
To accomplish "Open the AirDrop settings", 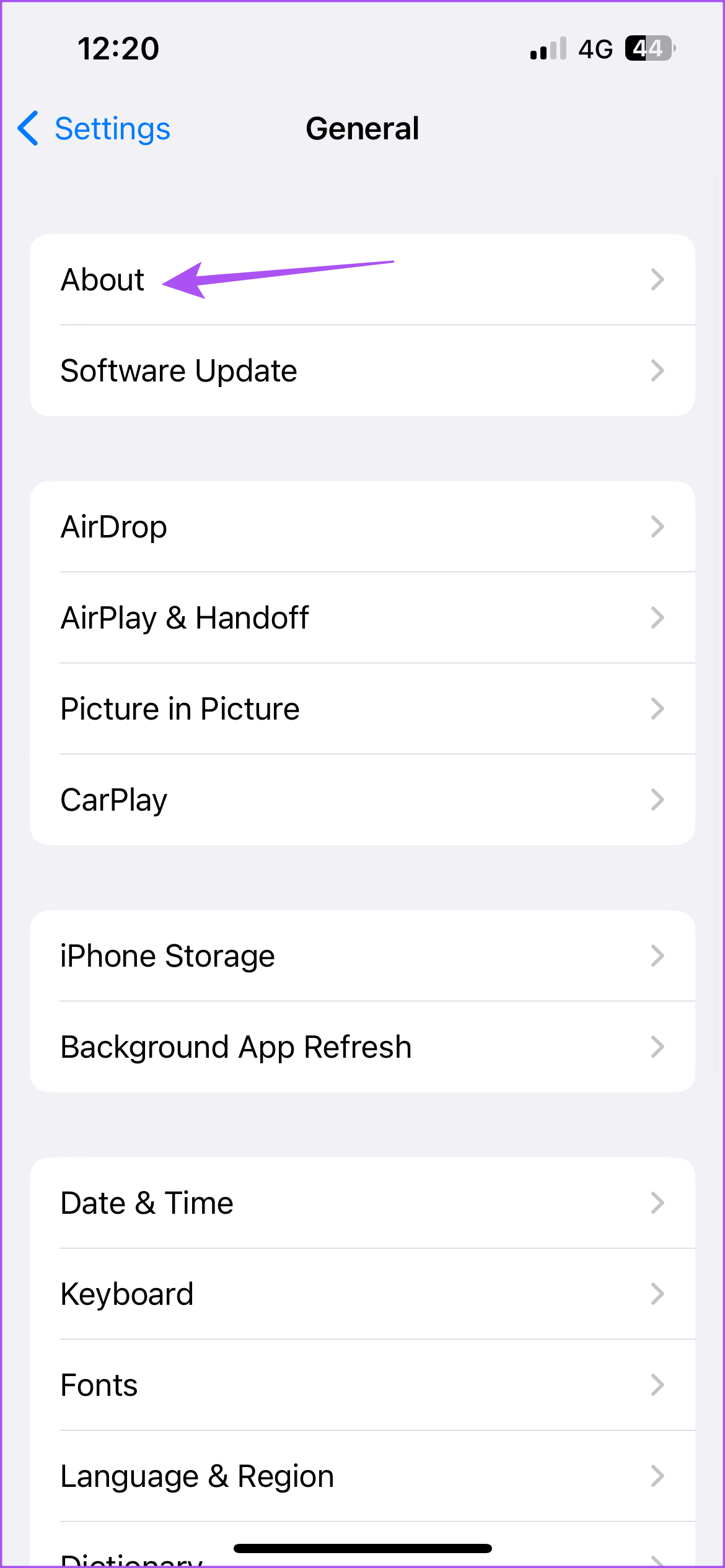I will click(362, 527).
